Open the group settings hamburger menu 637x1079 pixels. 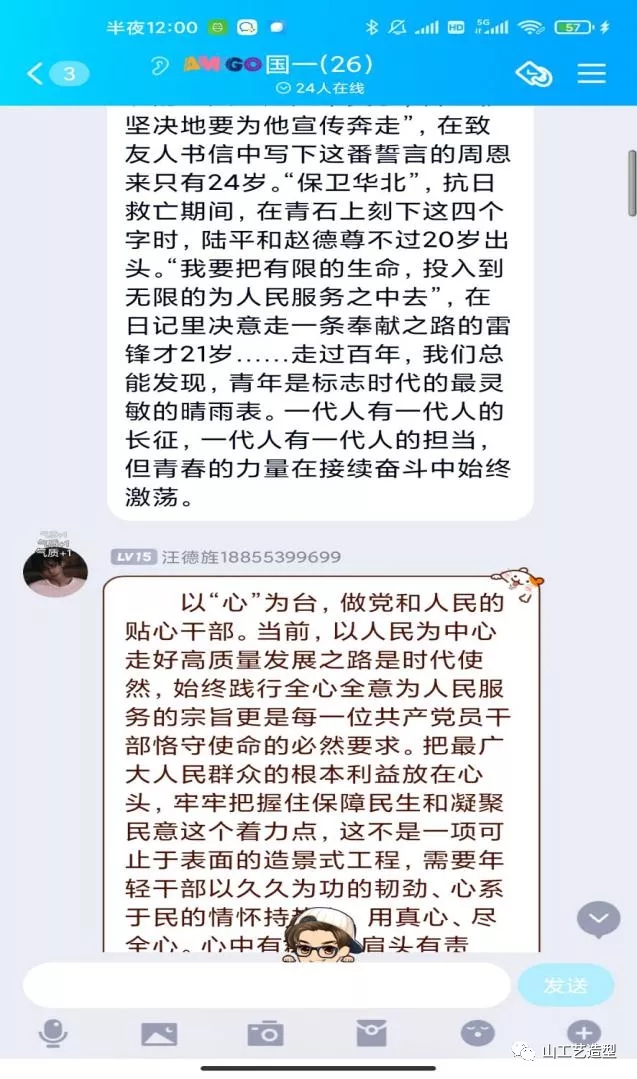pos(592,73)
